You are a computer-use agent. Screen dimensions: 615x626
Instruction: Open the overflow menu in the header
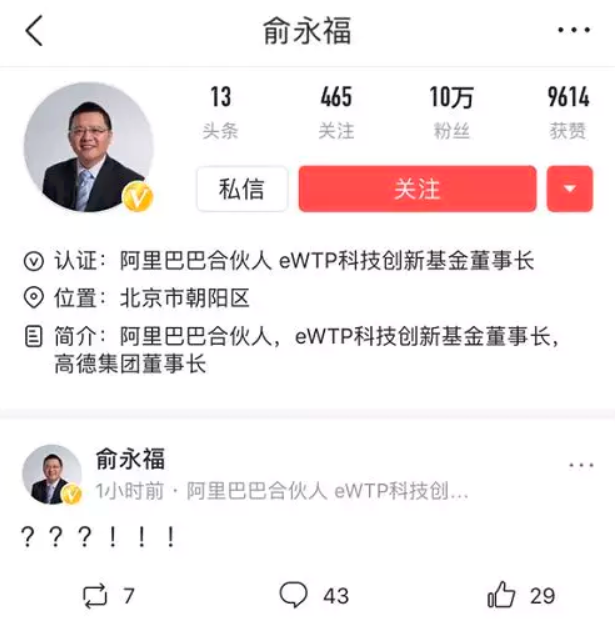pos(573,31)
